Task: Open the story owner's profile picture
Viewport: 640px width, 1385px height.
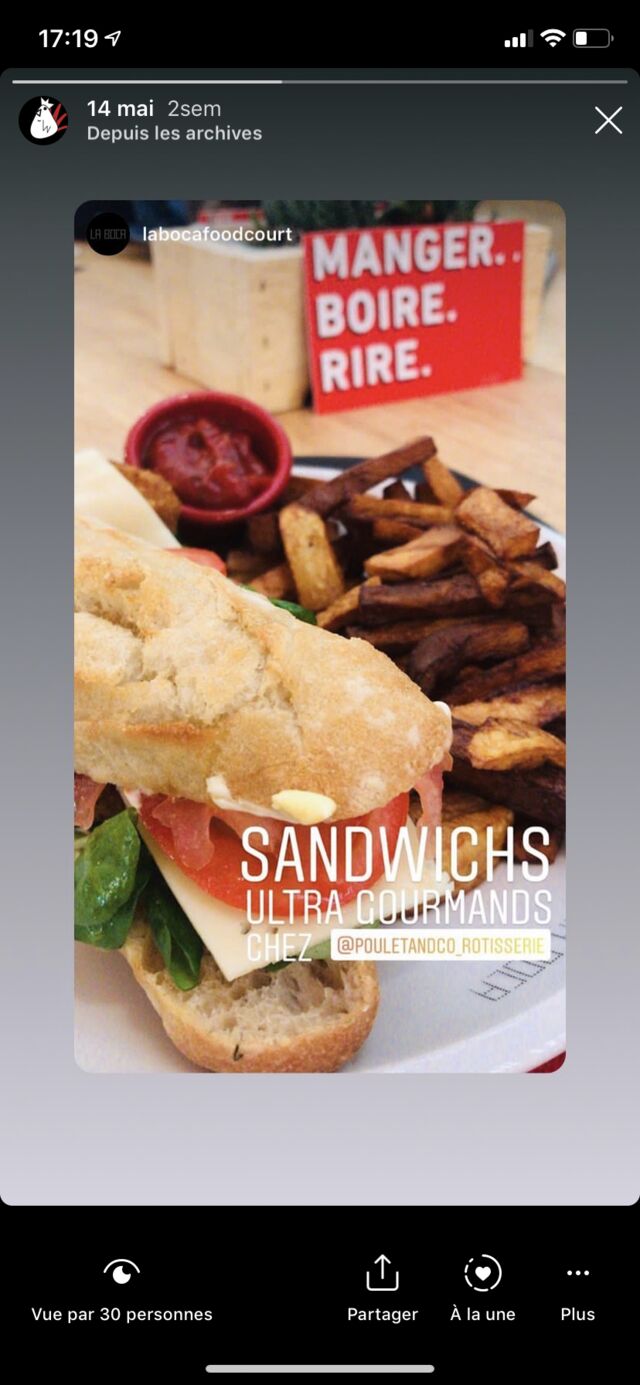Action: 43,121
